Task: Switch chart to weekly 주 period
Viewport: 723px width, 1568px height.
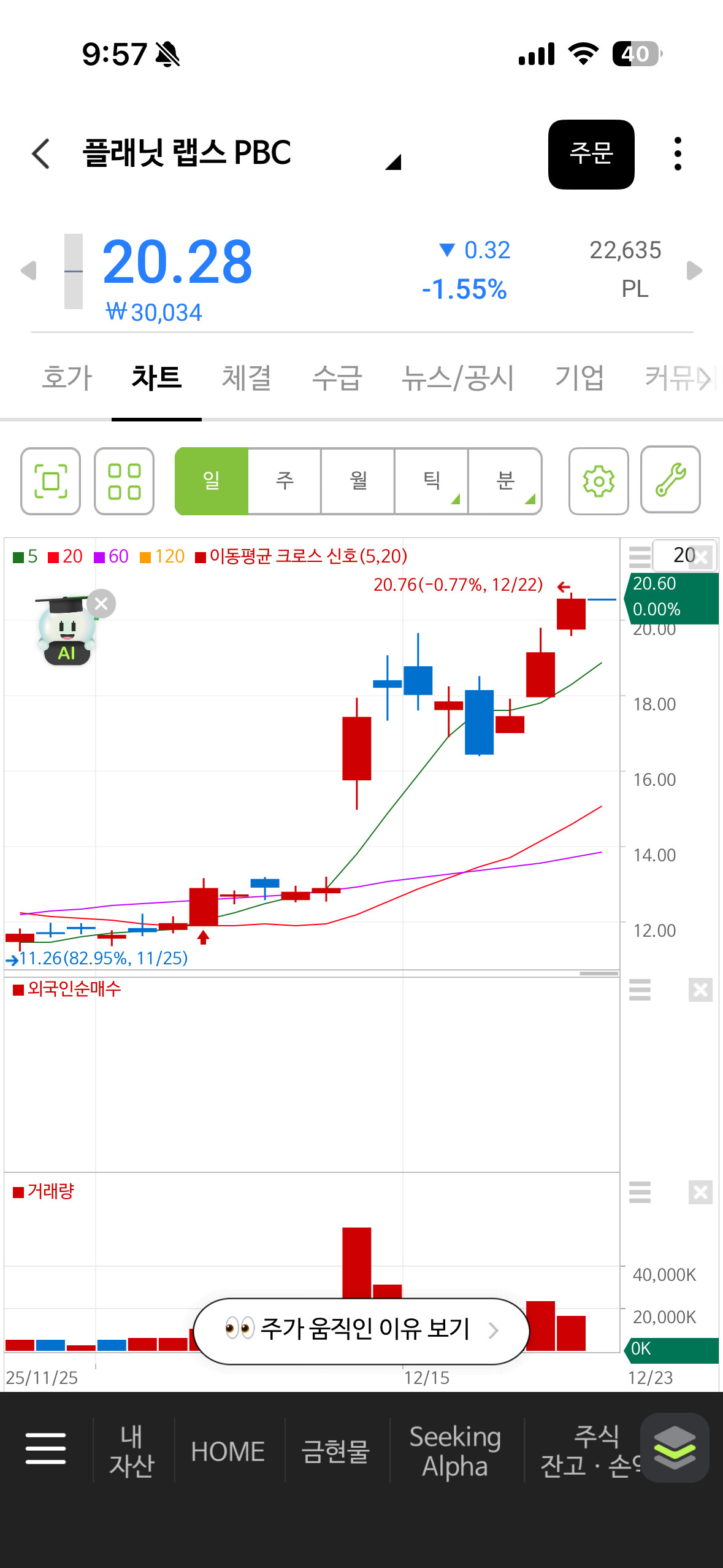Action: click(285, 481)
